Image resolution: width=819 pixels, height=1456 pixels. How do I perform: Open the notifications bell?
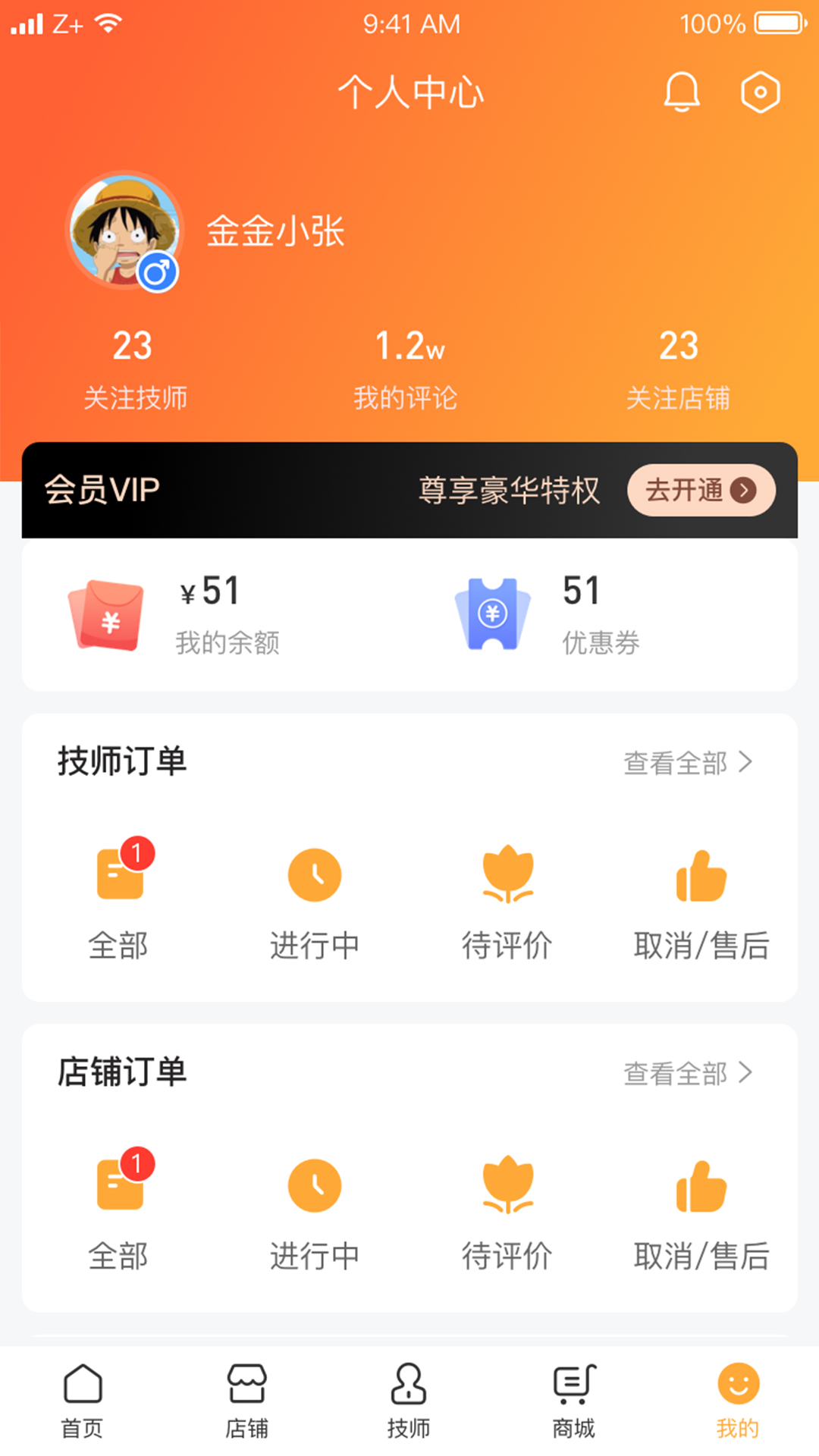[x=681, y=93]
